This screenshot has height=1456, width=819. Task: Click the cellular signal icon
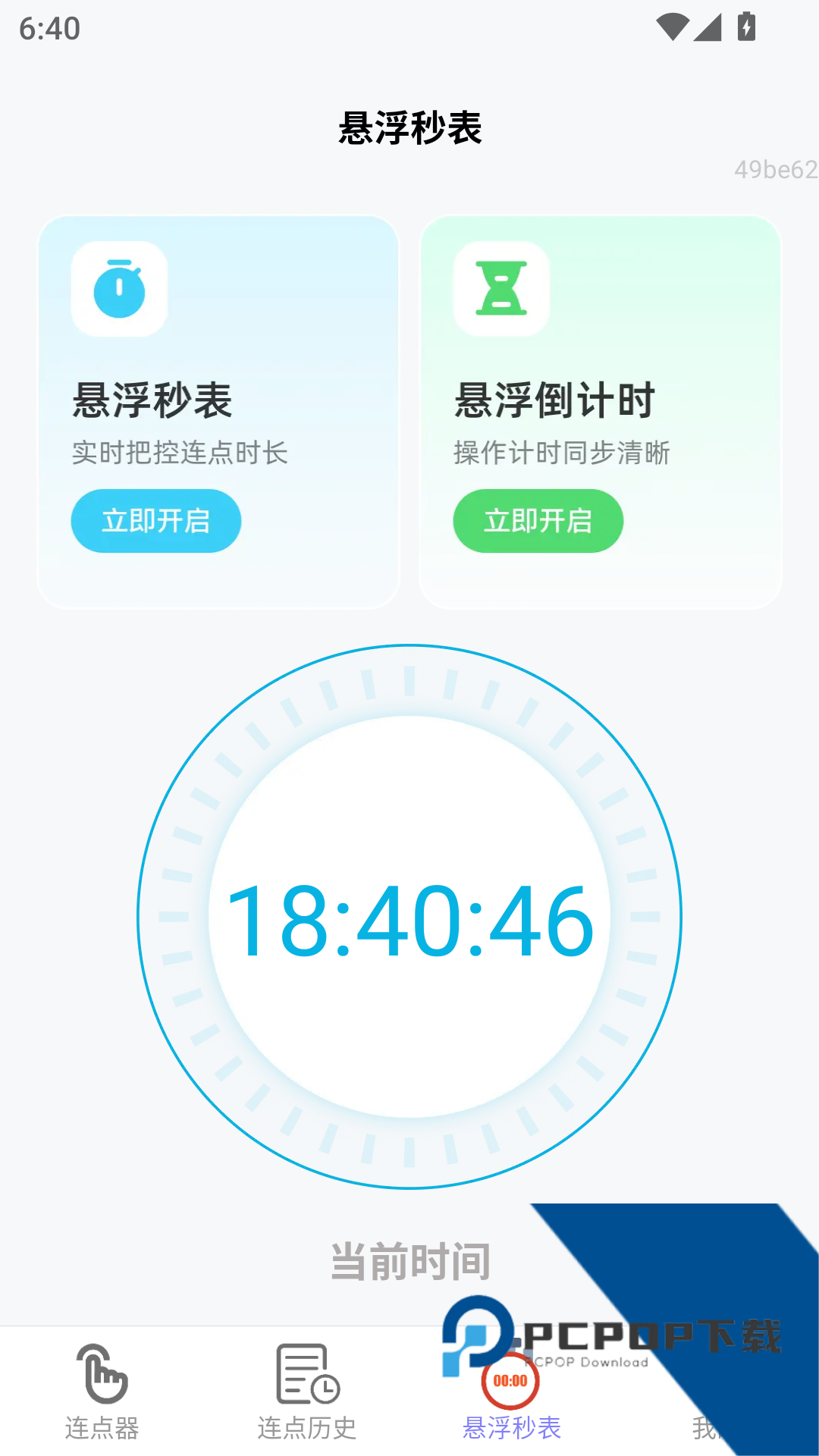708,27
